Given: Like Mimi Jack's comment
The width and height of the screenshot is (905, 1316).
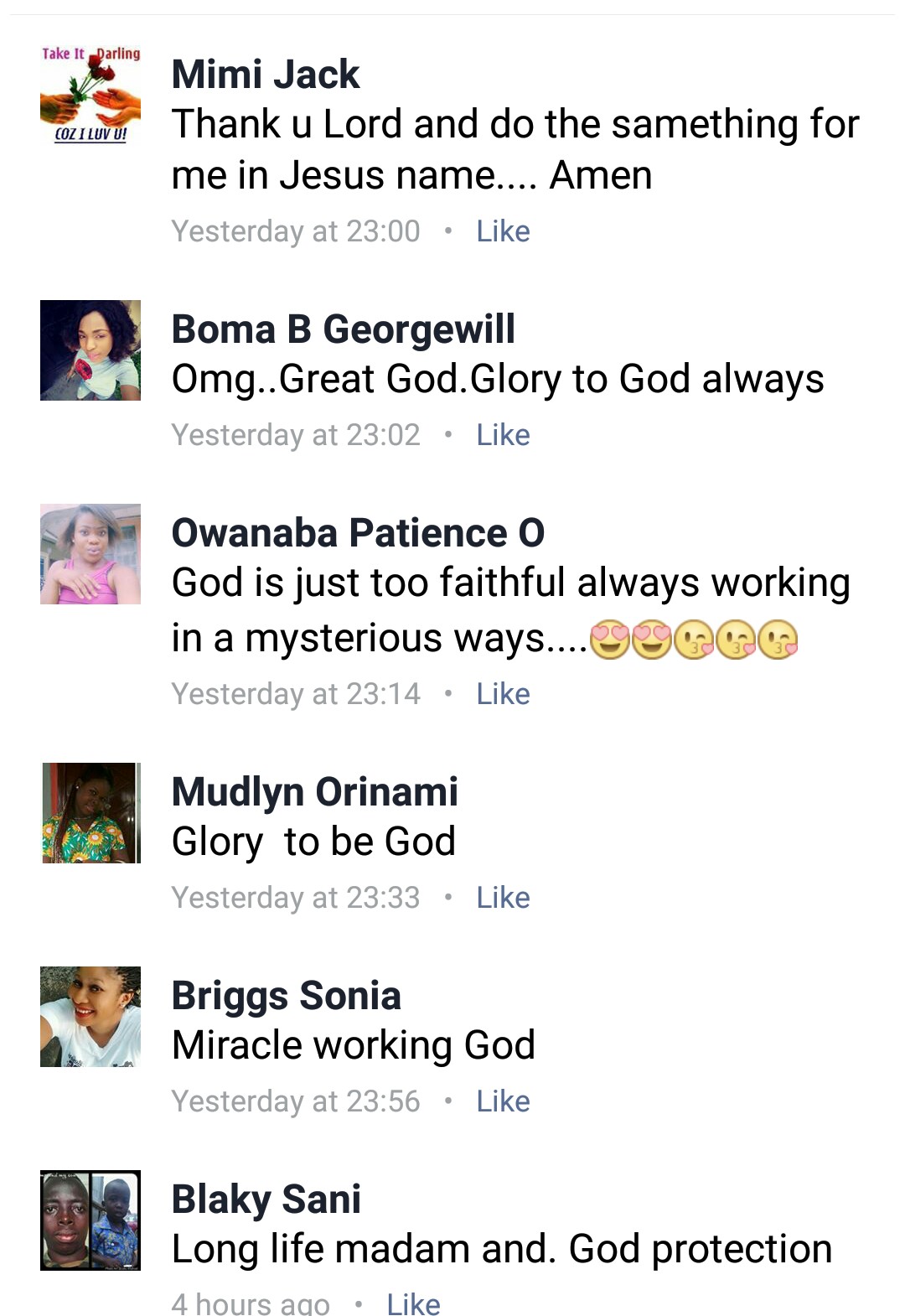Looking at the screenshot, I should point(503,231).
